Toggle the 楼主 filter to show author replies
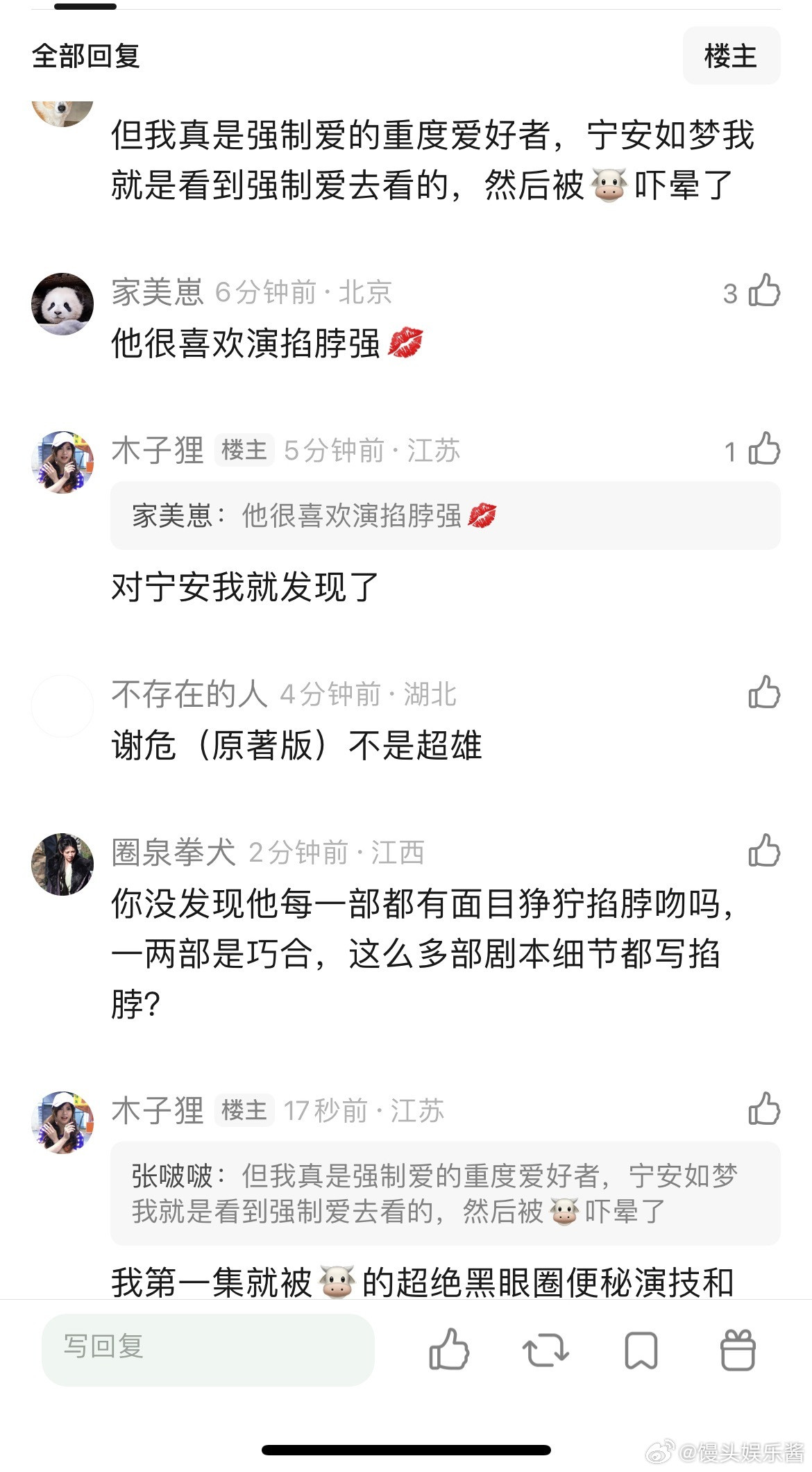Screen dimensions: 812x1472 (x=732, y=57)
